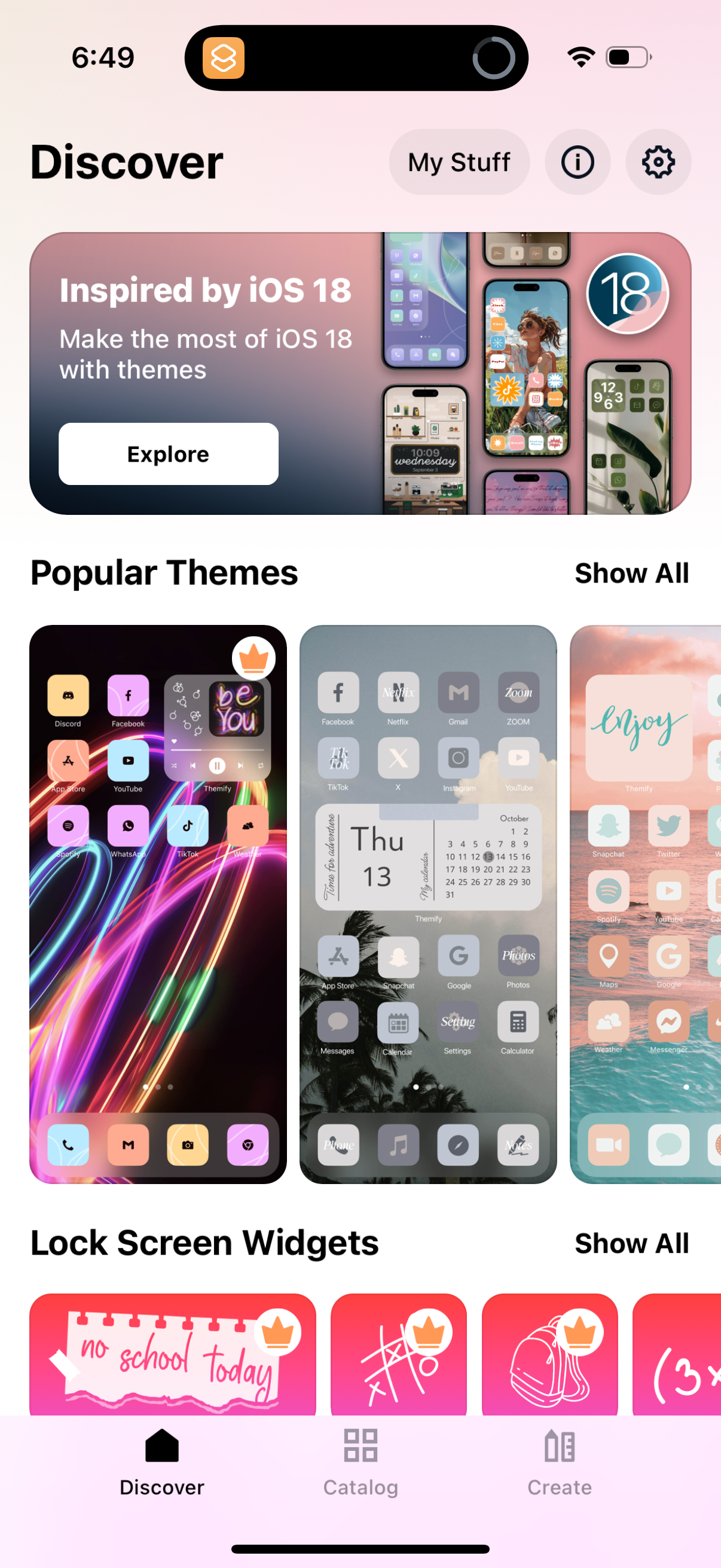This screenshot has width=721, height=1568.
Task: Show All Lock Screen Widgets
Action: [631, 1243]
